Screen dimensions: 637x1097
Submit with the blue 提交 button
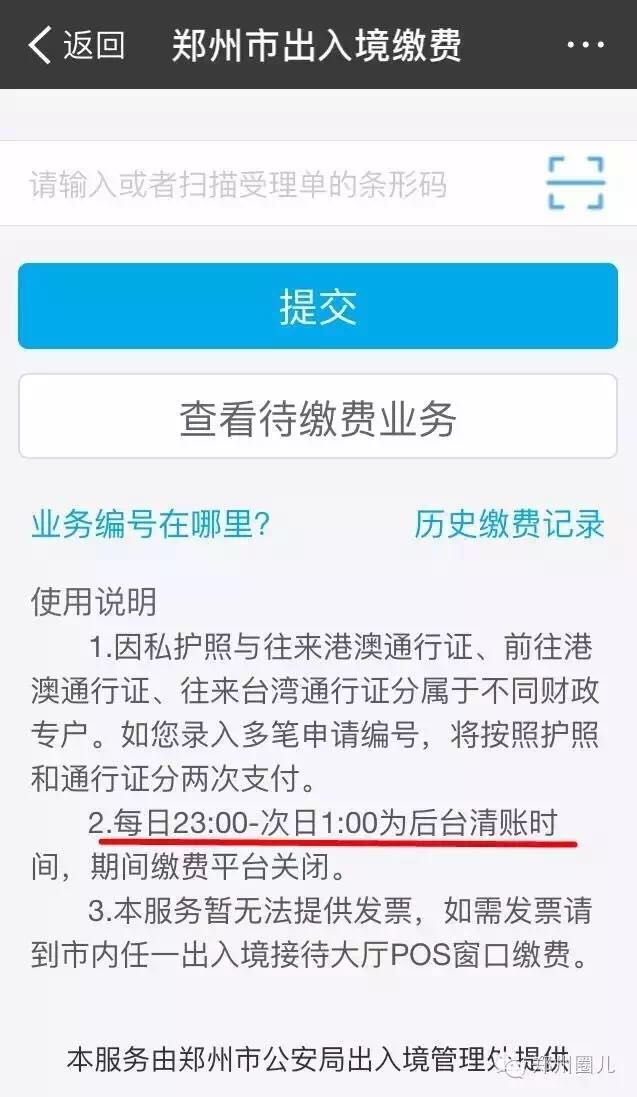point(318,307)
